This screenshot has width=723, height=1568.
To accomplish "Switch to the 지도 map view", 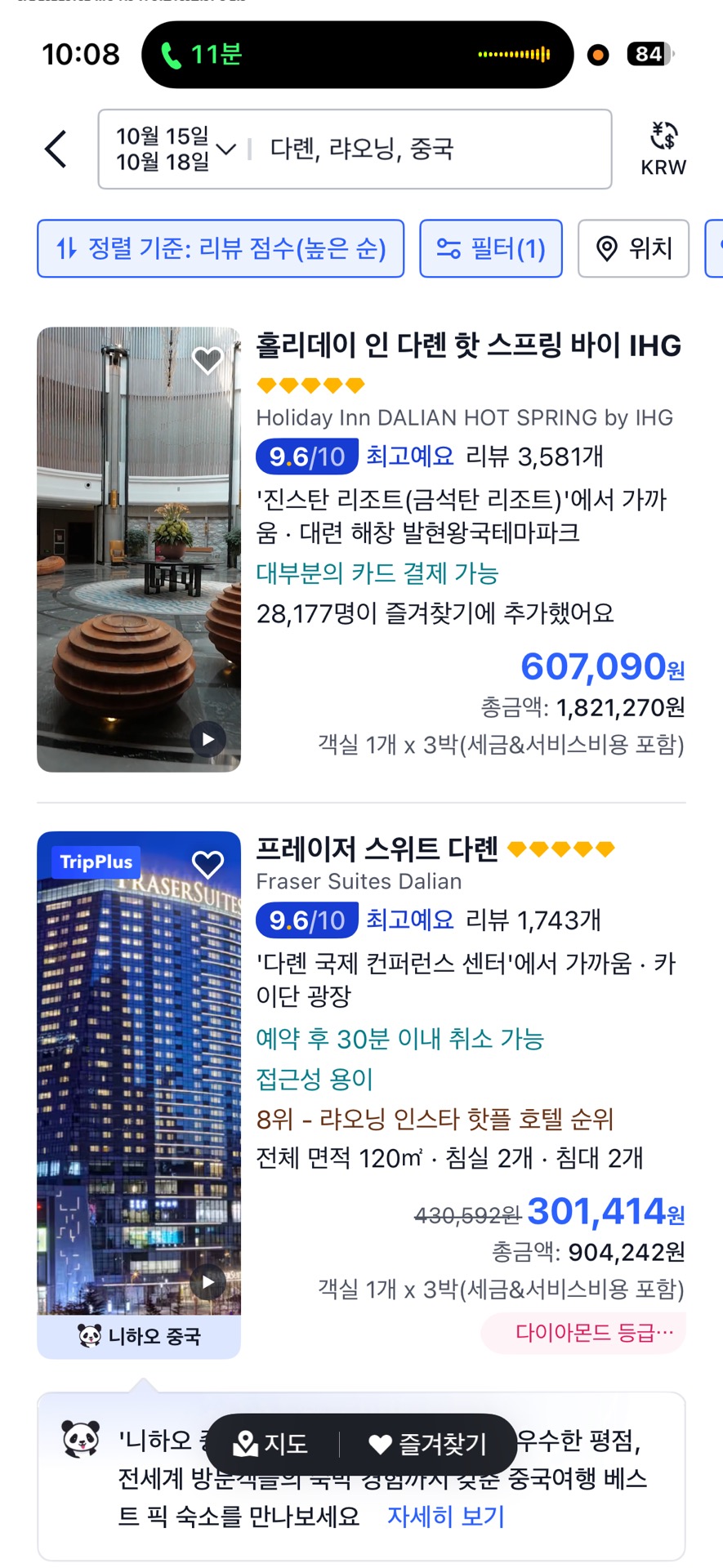I will click(x=272, y=1444).
